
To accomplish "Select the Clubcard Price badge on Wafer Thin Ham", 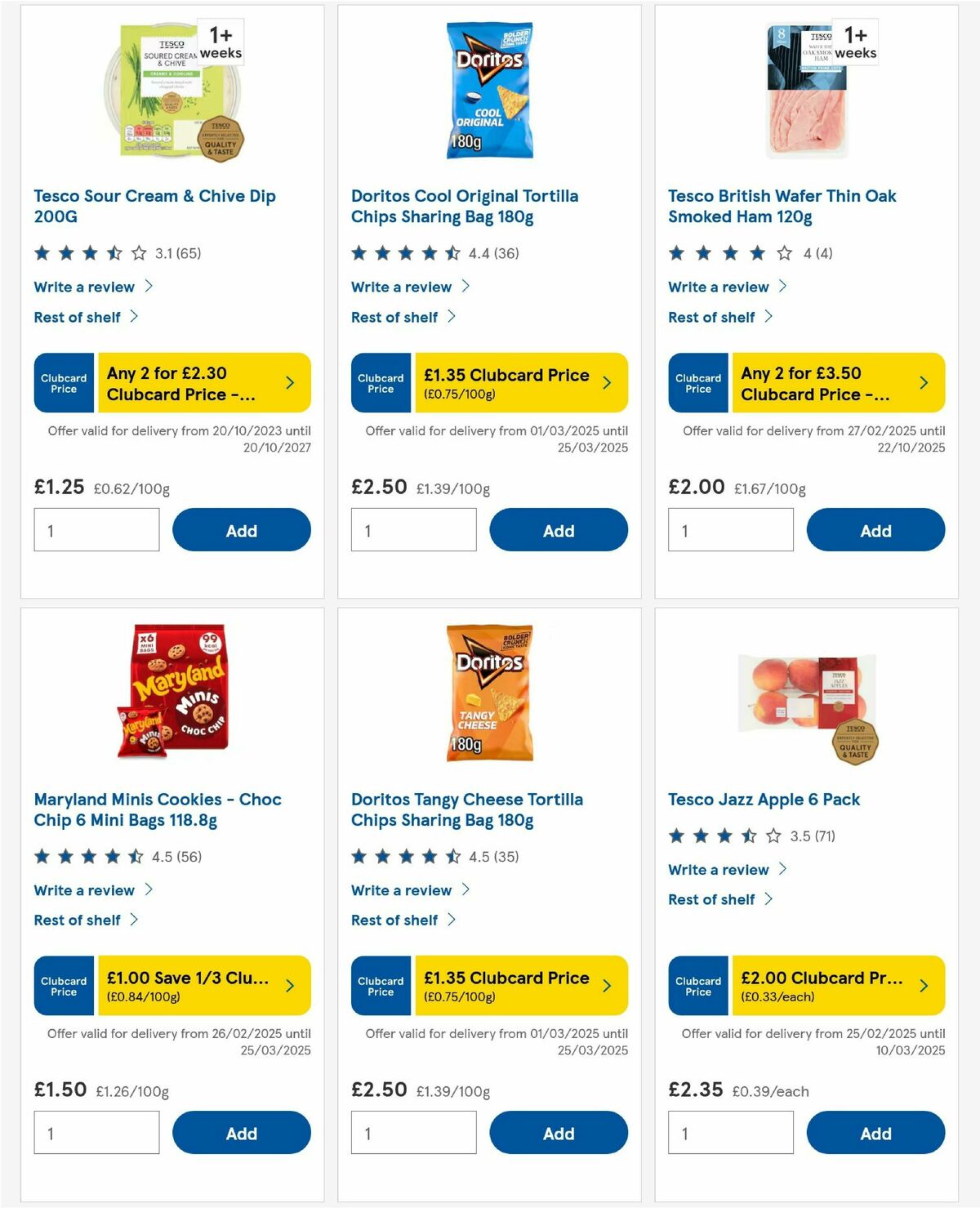I will click(697, 382).
